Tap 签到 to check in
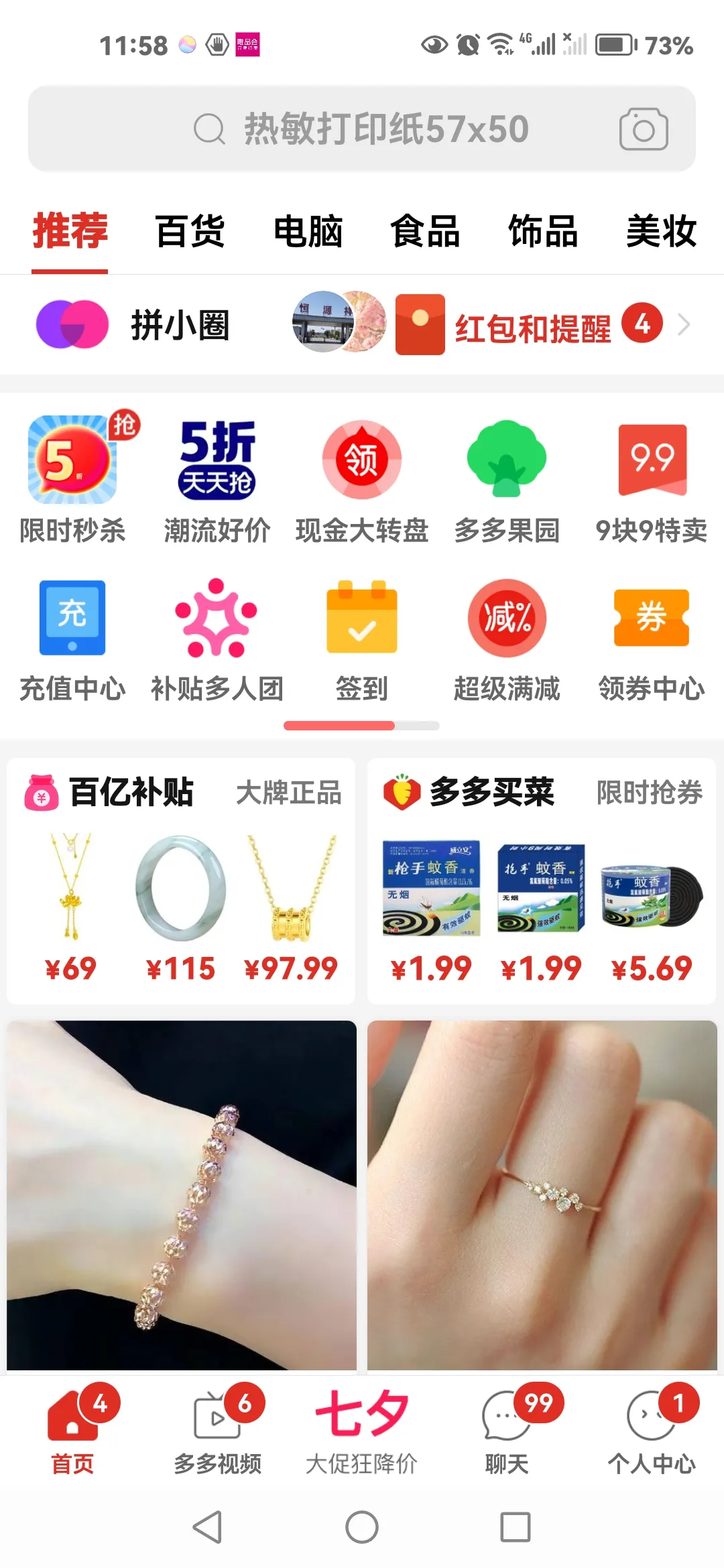The image size is (724, 1568). tap(362, 638)
